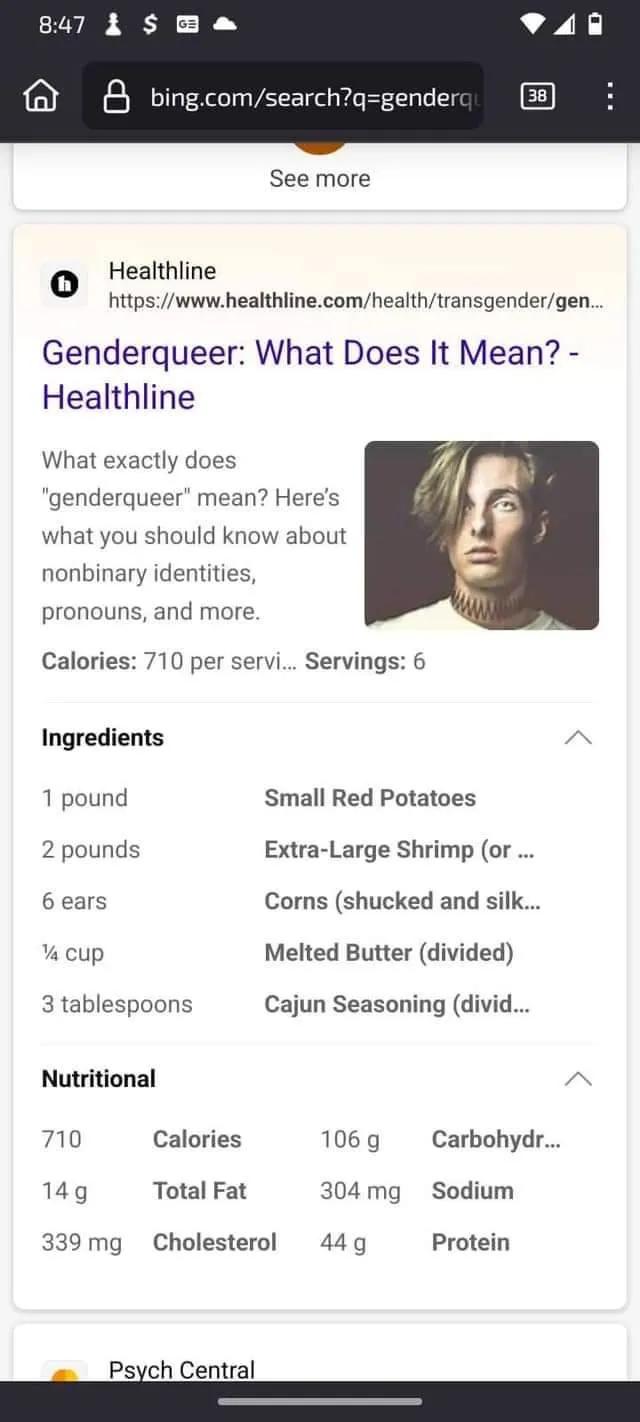
Task: Open the browser overflow menu
Action: click(x=610, y=96)
